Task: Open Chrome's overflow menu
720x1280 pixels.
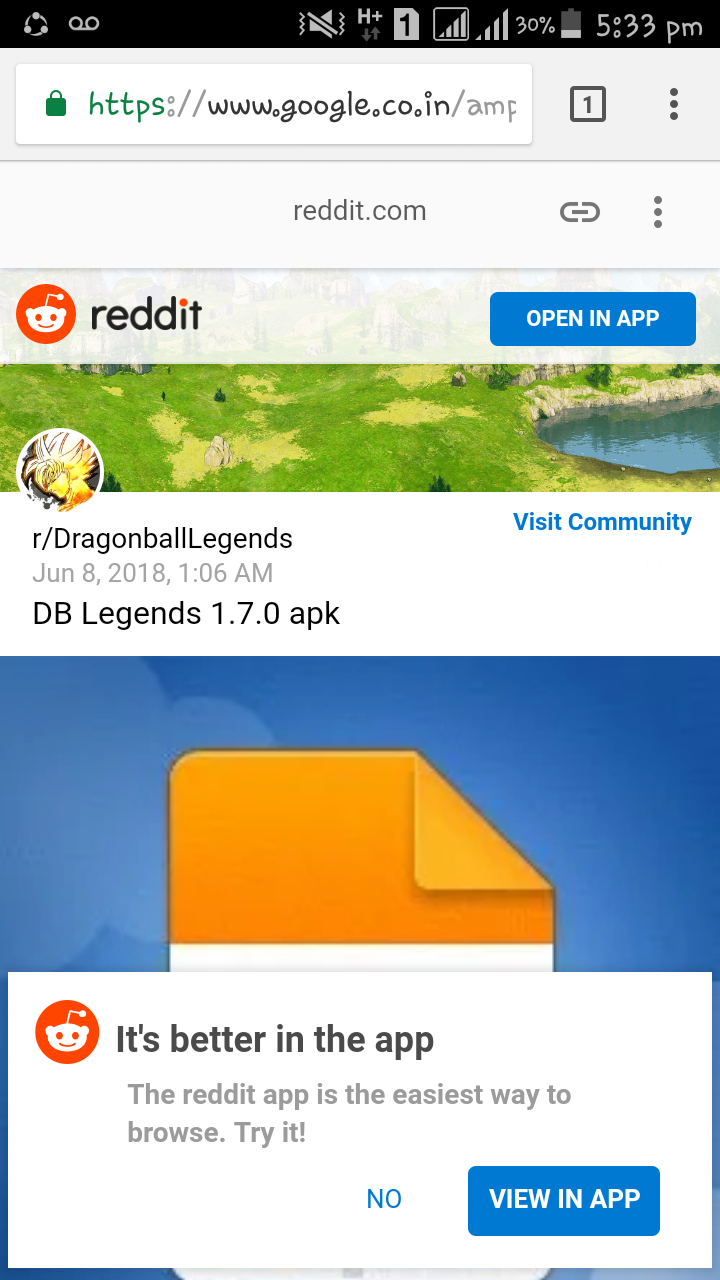Action: pyautogui.click(x=674, y=104)
